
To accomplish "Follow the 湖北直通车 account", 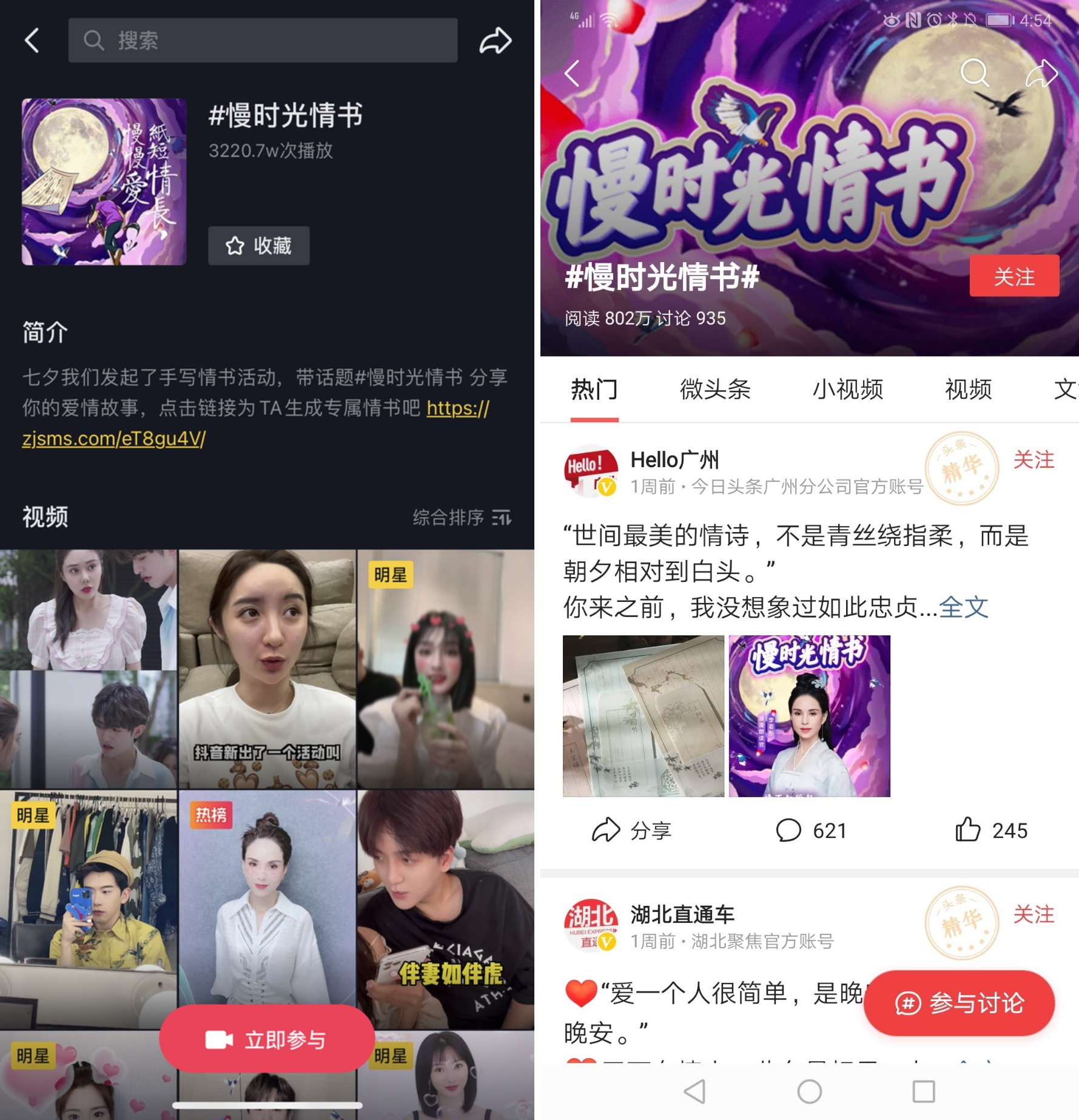I will point(1033,914).
